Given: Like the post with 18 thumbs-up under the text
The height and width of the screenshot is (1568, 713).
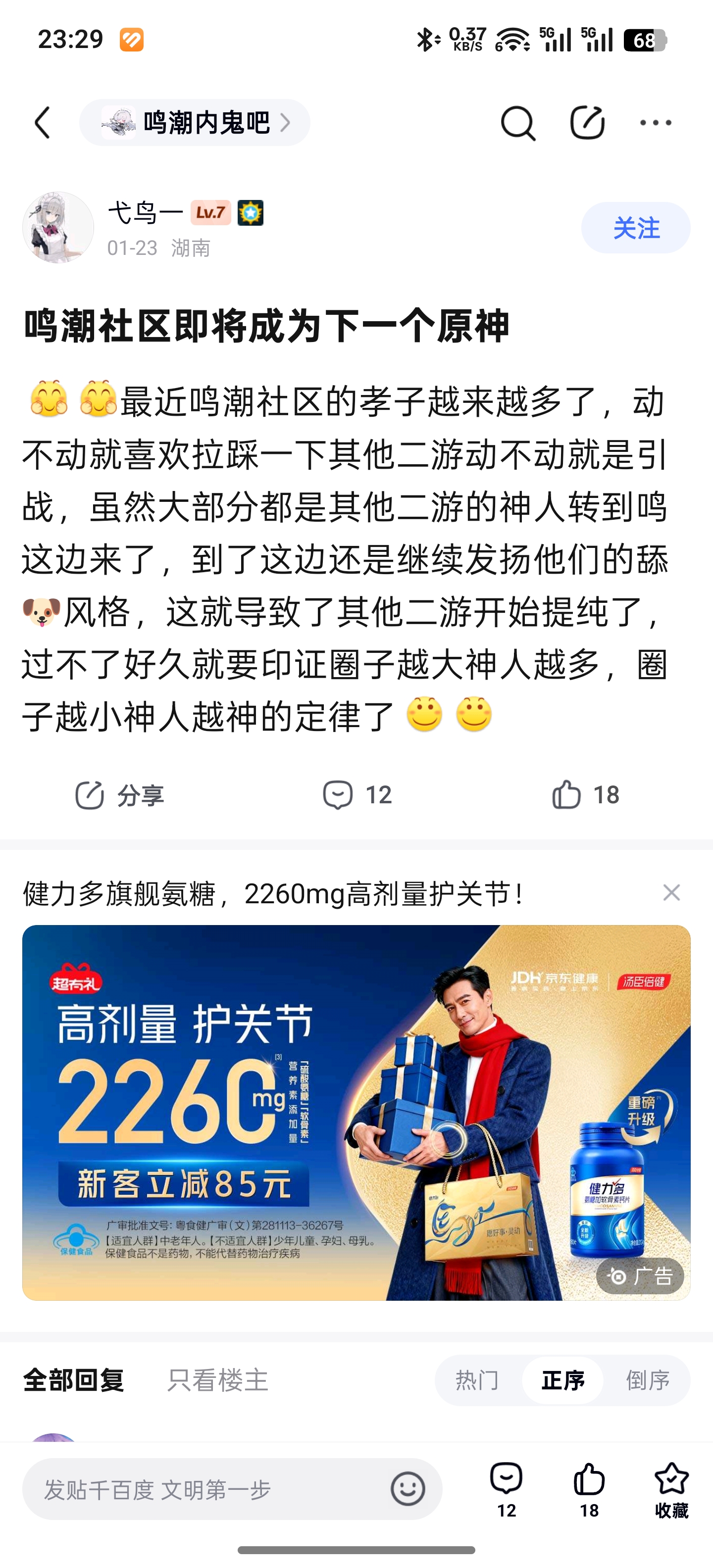Looking at the screenshot, I should [x=585, y=795].
